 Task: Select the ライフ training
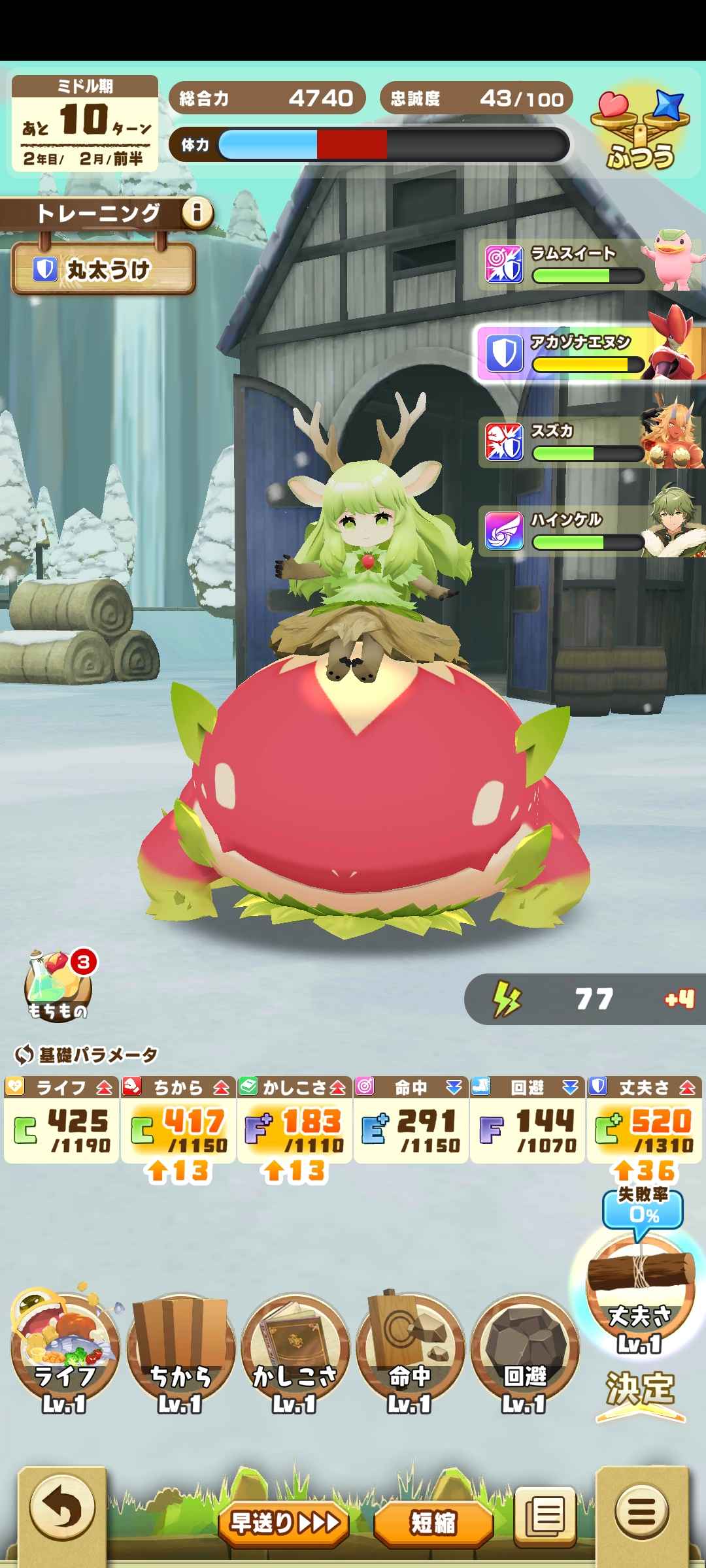click(x=65, y=1352)
